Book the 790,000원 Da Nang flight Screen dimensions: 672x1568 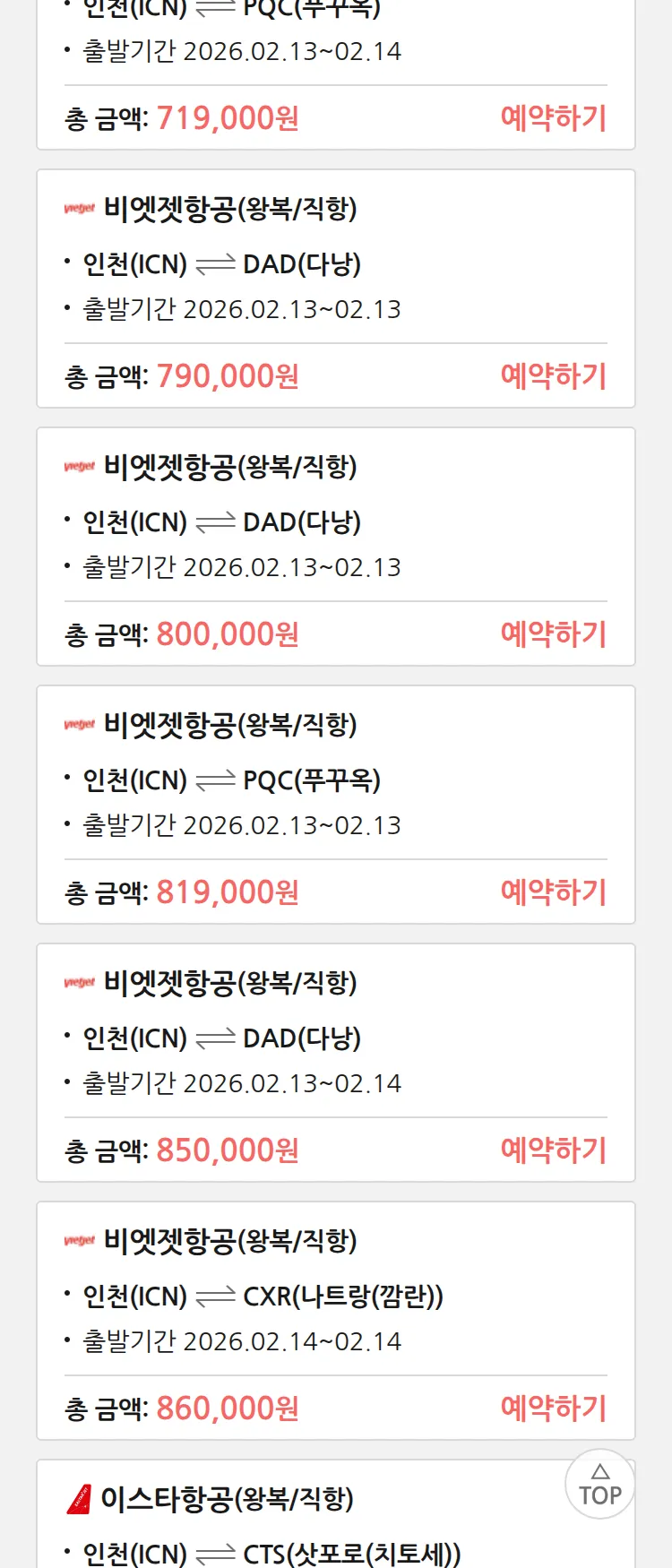(553, 376)
